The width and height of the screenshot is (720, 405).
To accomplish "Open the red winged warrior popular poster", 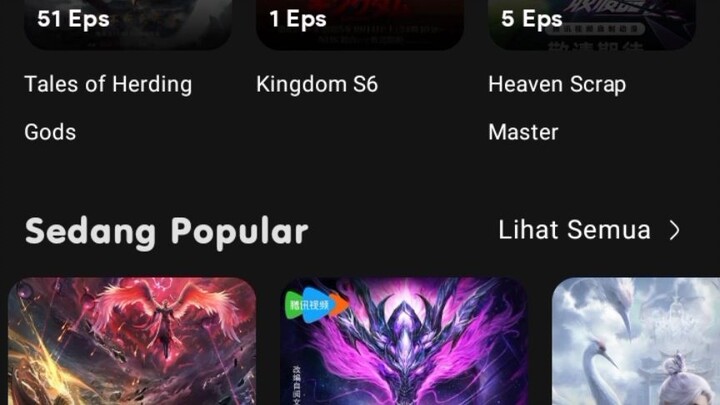I will pos(132,342).
